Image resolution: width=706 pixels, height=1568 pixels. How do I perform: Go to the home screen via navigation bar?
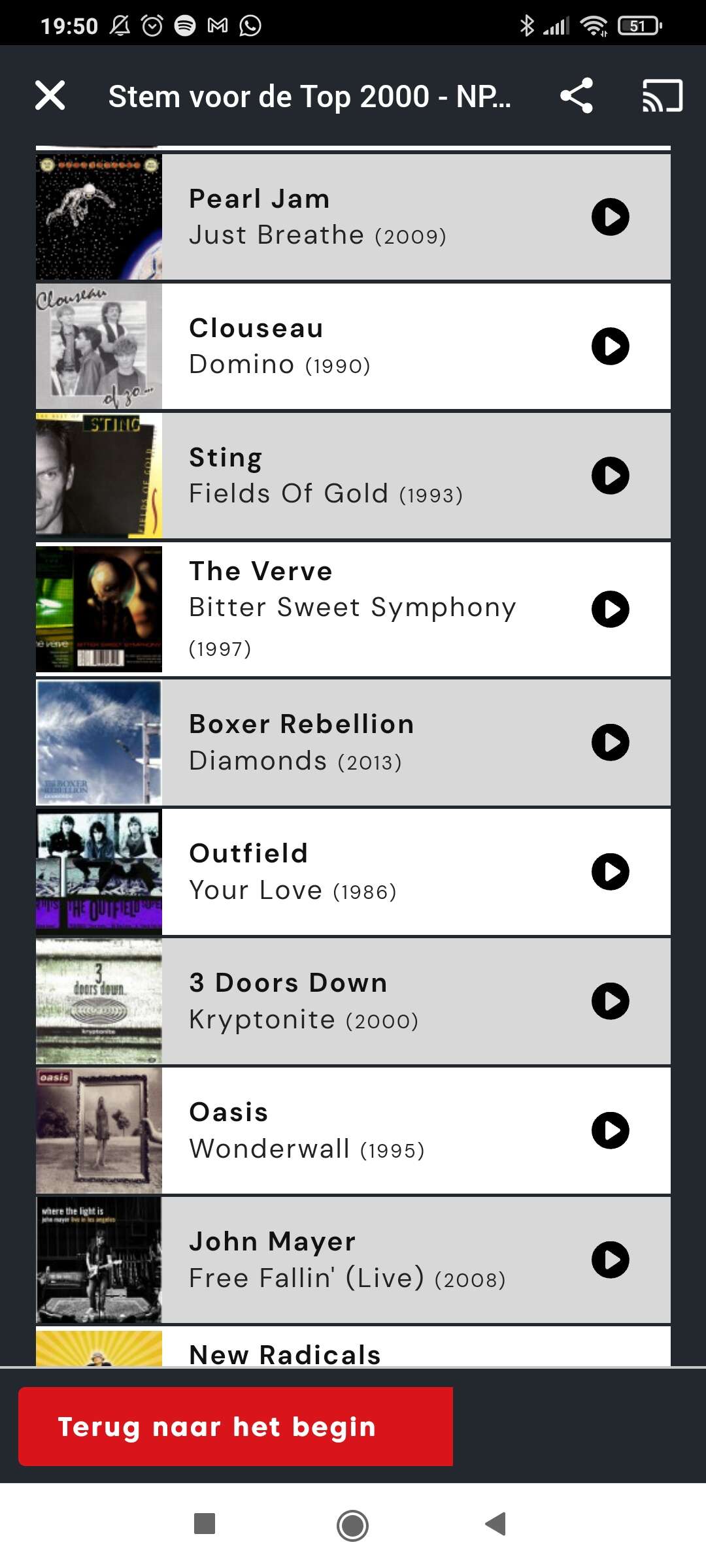tap(353, 1525)
